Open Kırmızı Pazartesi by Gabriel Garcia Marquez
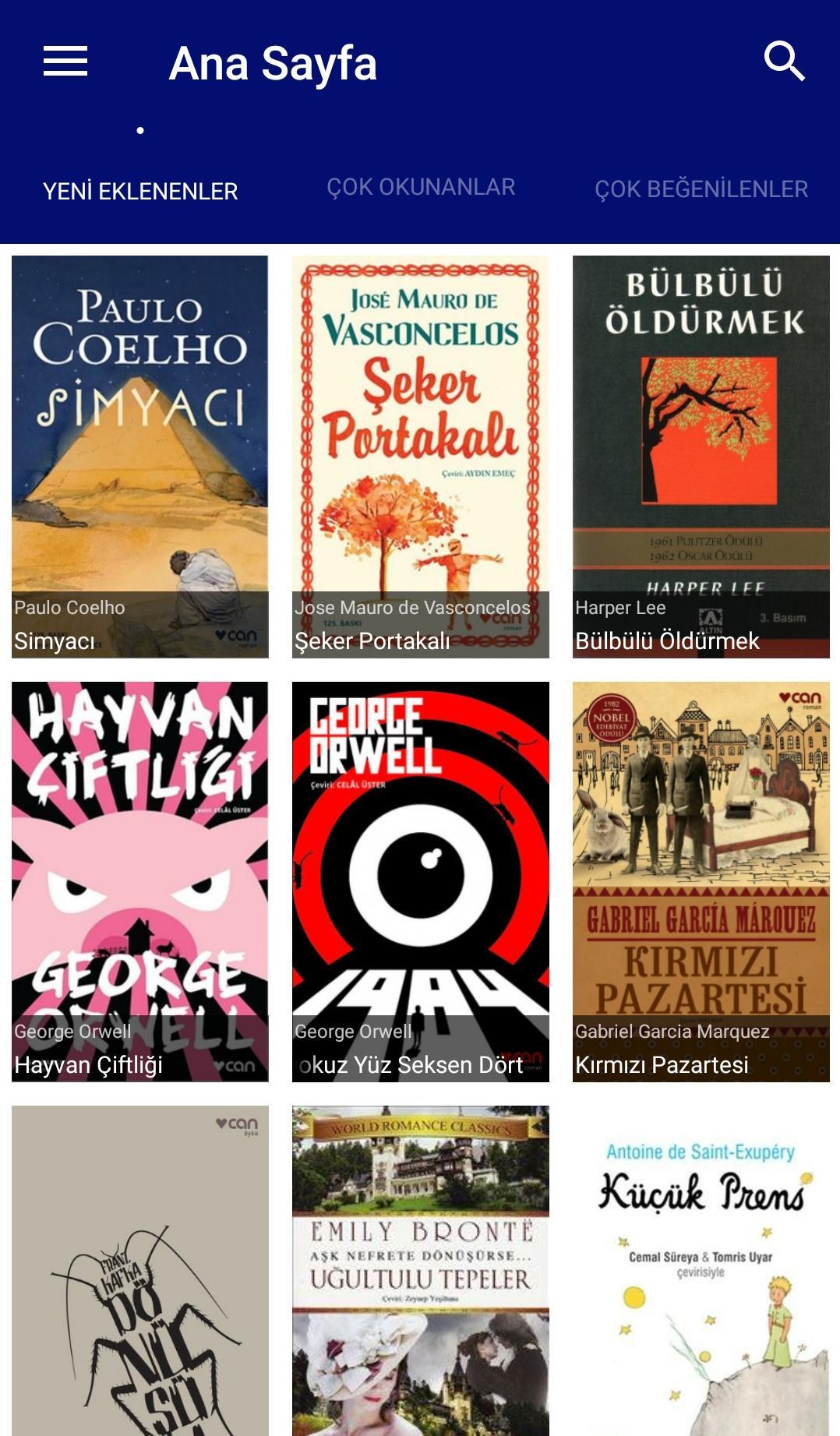Viewport: 840px width, 1436px height. (701, 880)
